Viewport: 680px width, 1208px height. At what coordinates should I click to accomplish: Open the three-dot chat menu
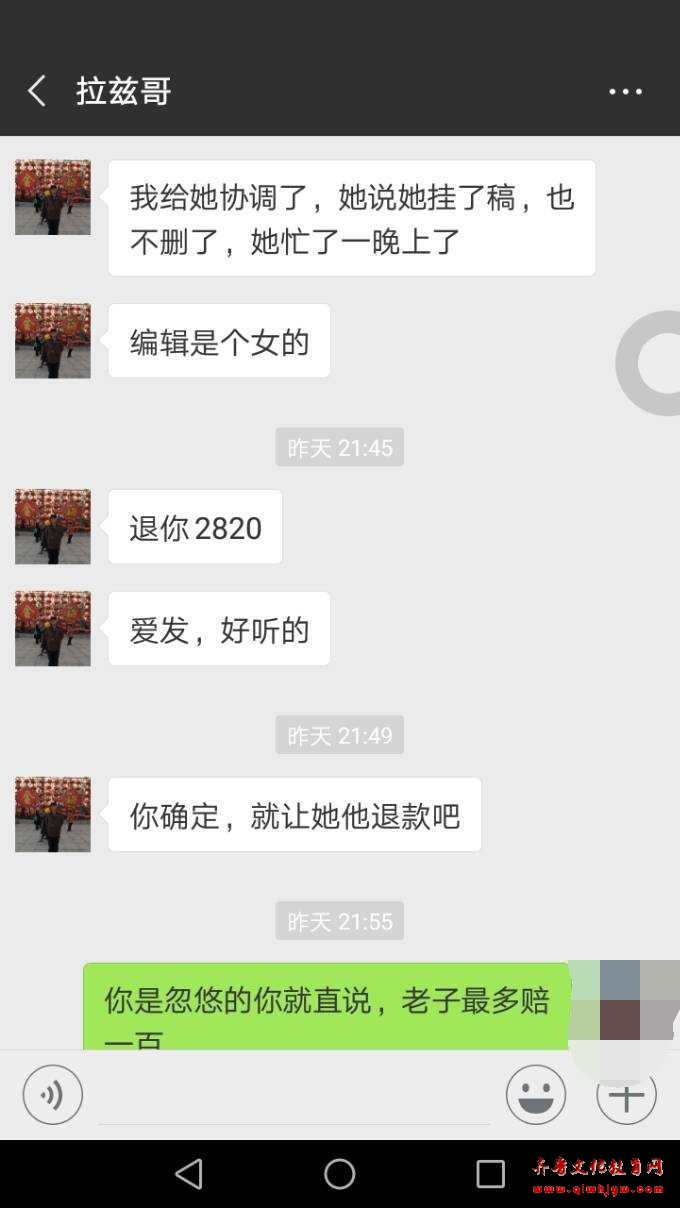pyautogui.click(x=626, y=91)
